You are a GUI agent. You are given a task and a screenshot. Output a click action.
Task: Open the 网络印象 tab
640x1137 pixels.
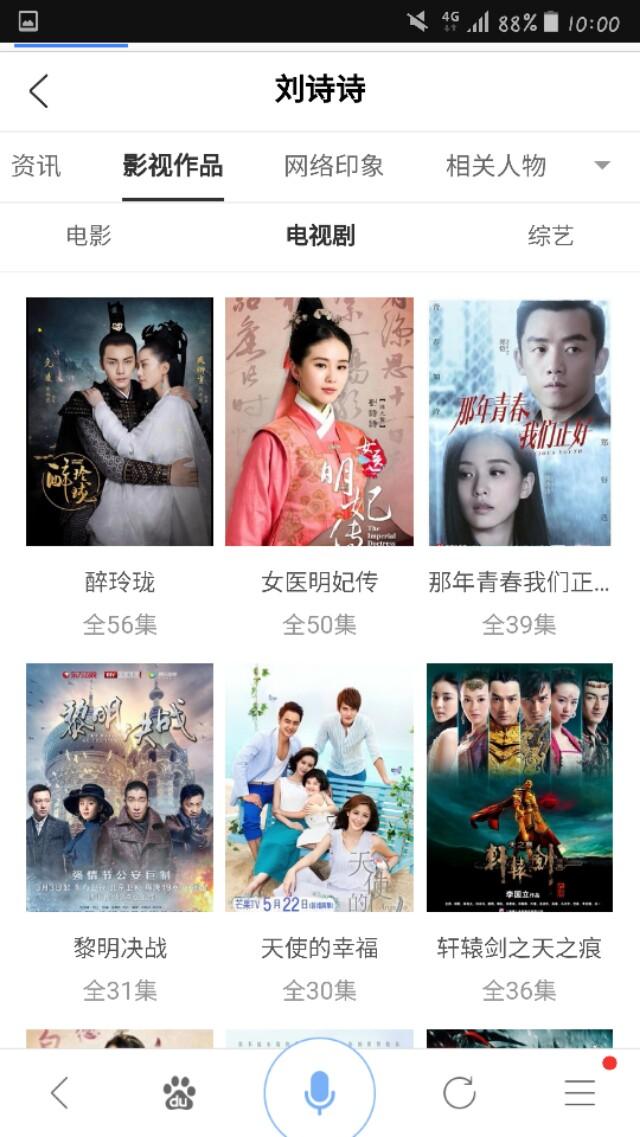334,166
